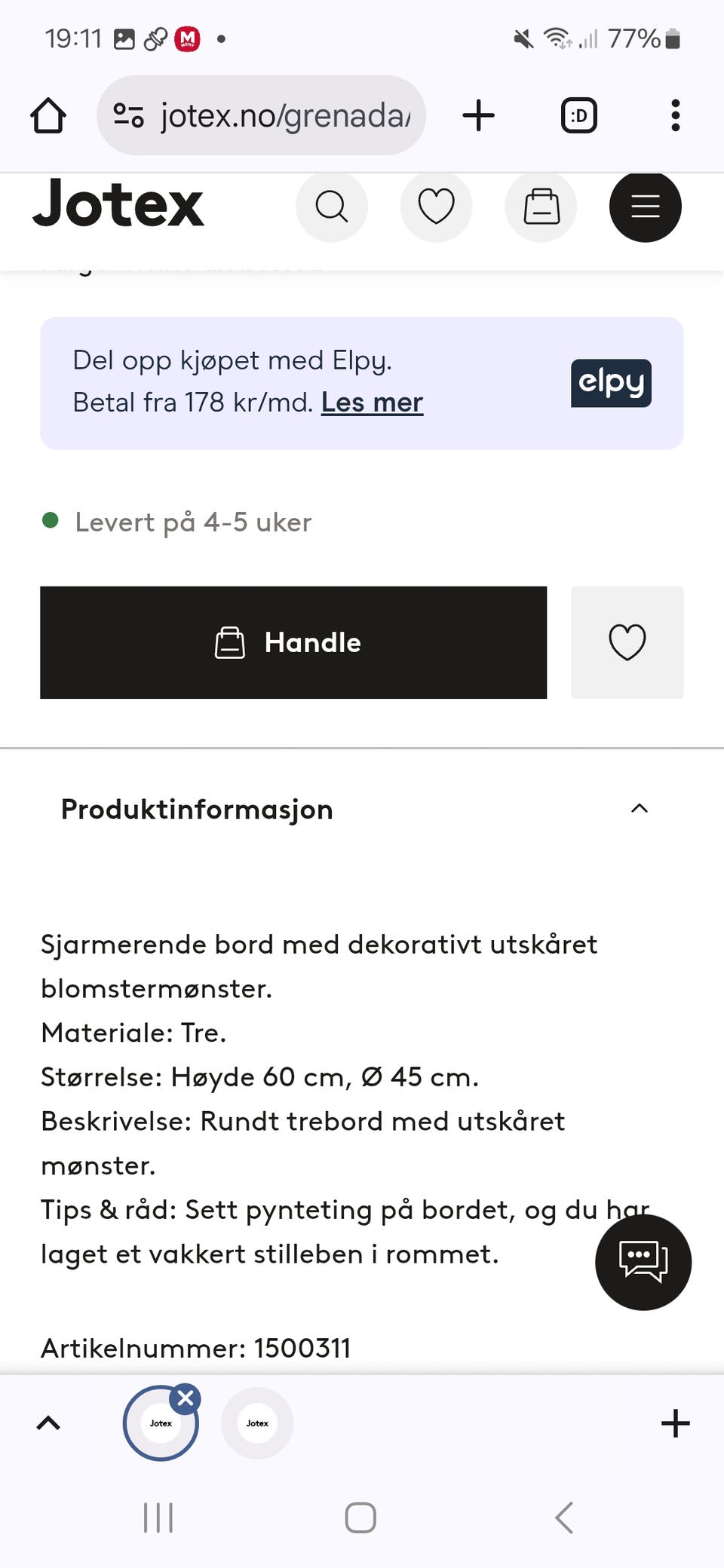Screen dimensions: 724x1568
Task: Expand the bottom tab strip upward
Action: coord(48,1423)
